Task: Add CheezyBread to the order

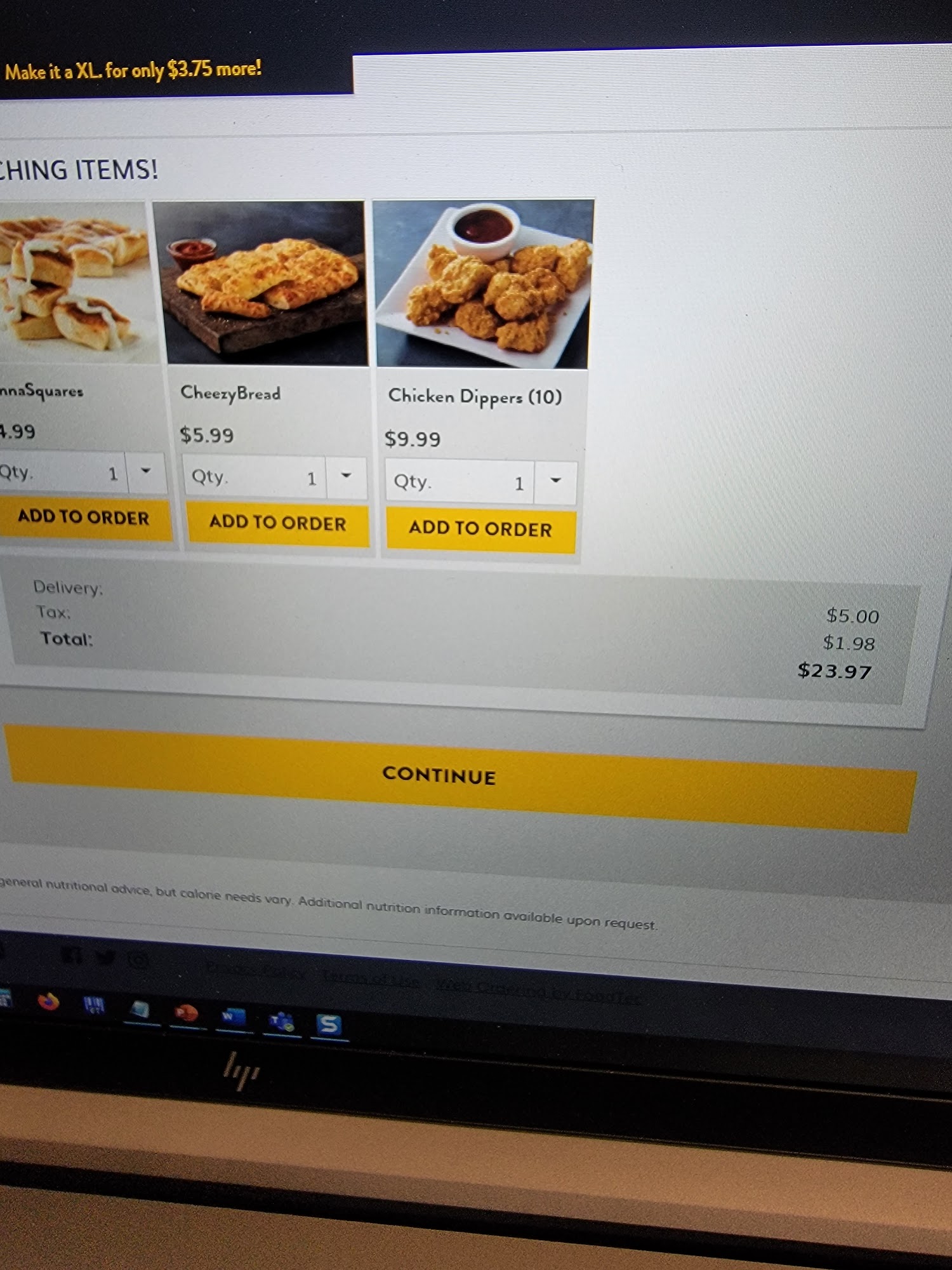Action: pyautogui.click(x=277, y=523)
